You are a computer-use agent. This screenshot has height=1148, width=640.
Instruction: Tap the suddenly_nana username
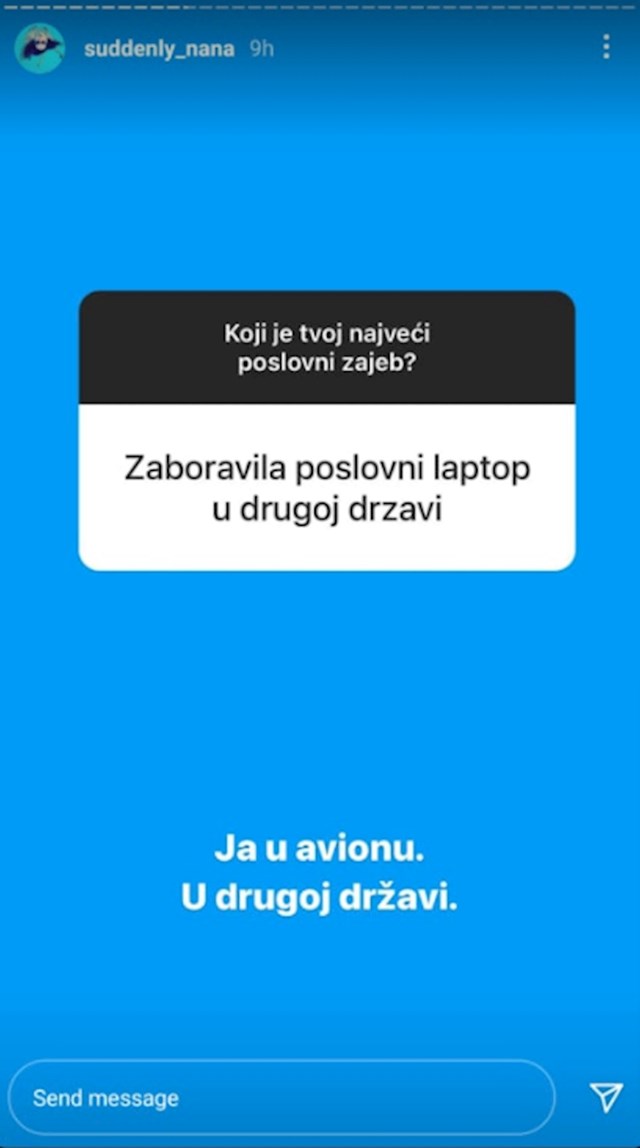pyautogui.click(x=159, y=49)
